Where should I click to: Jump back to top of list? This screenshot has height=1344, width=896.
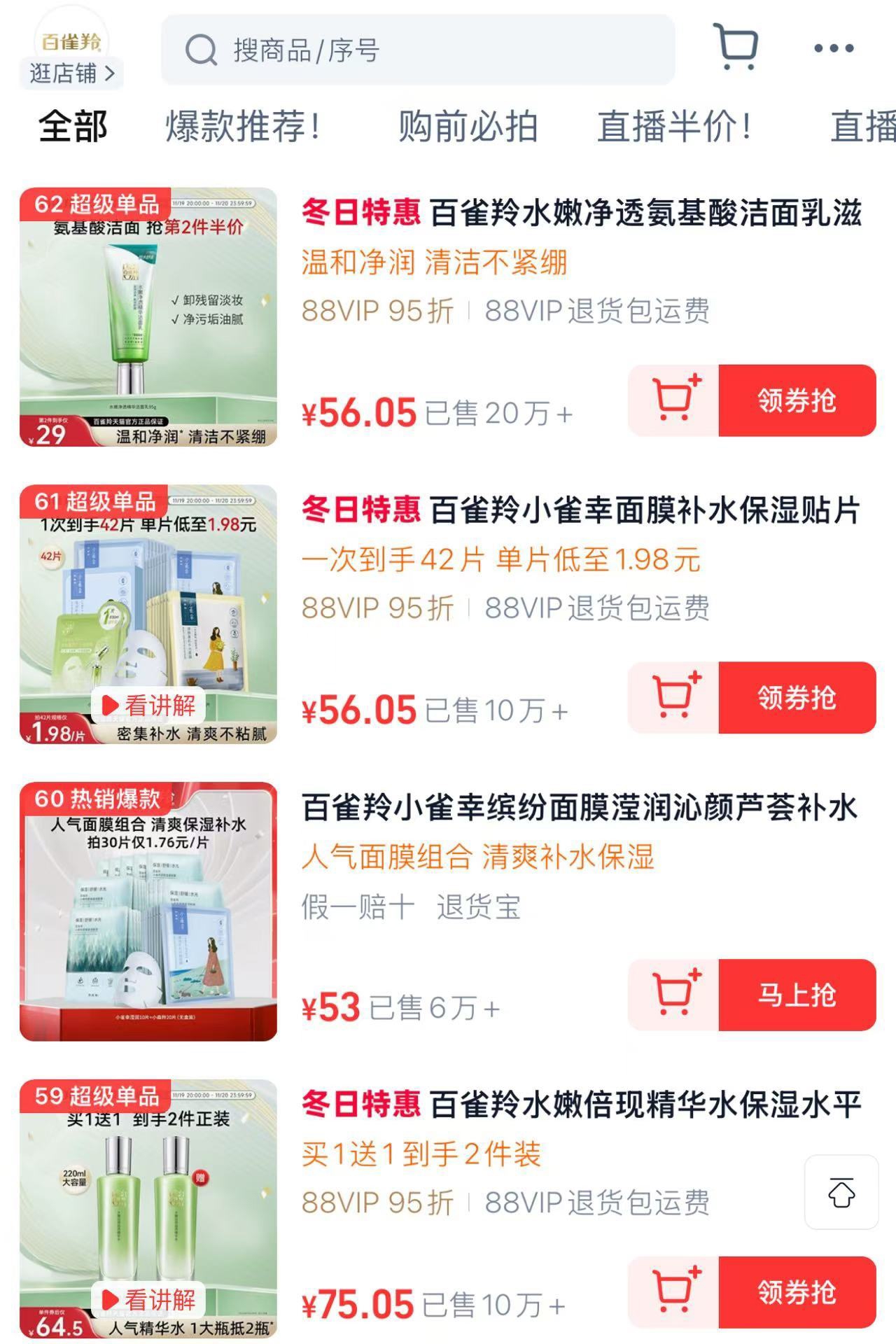coord(841,1192)
